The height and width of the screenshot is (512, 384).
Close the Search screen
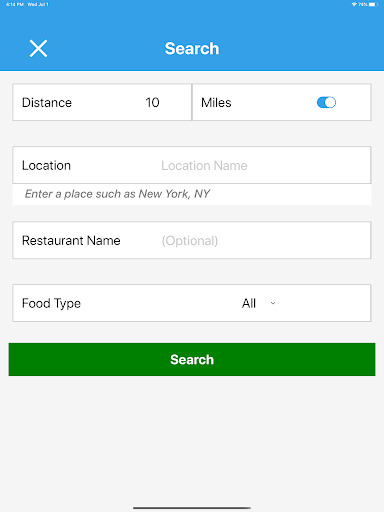point(38,48)
